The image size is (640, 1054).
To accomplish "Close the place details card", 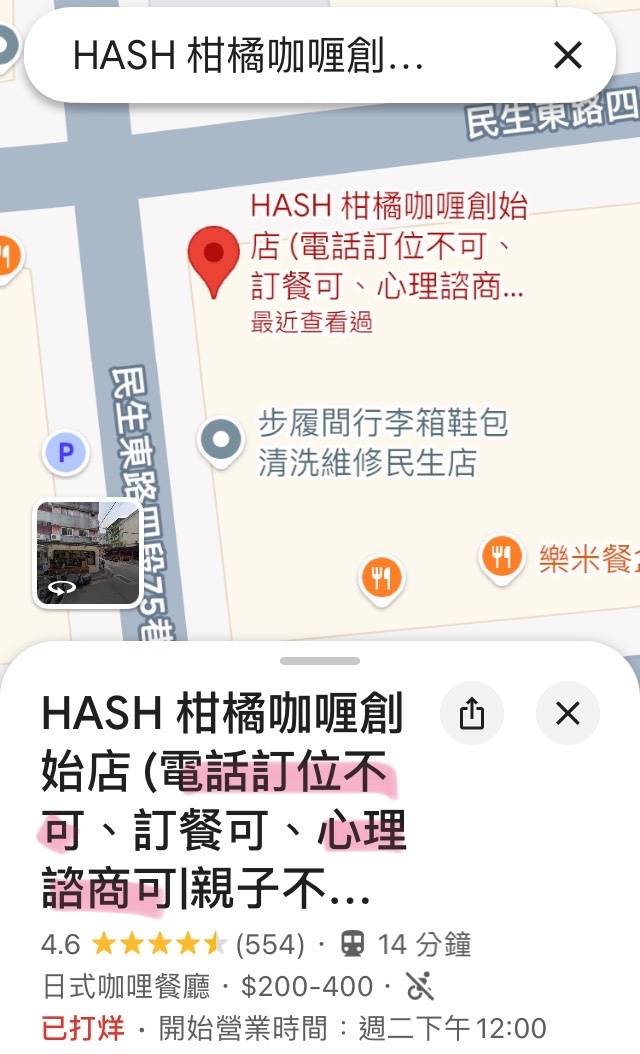I will click(567, 714).
